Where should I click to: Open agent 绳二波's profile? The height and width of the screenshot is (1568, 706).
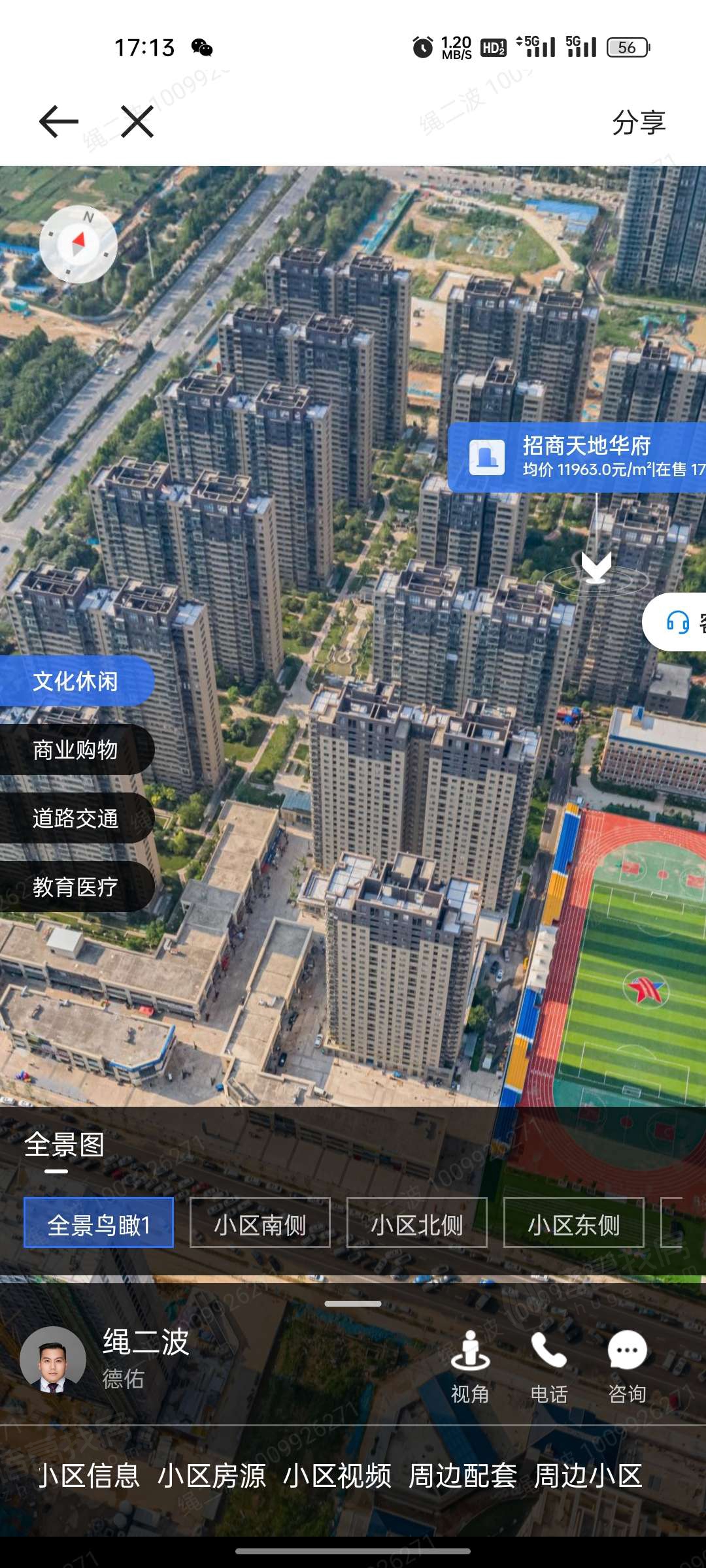click(54, 1360)
